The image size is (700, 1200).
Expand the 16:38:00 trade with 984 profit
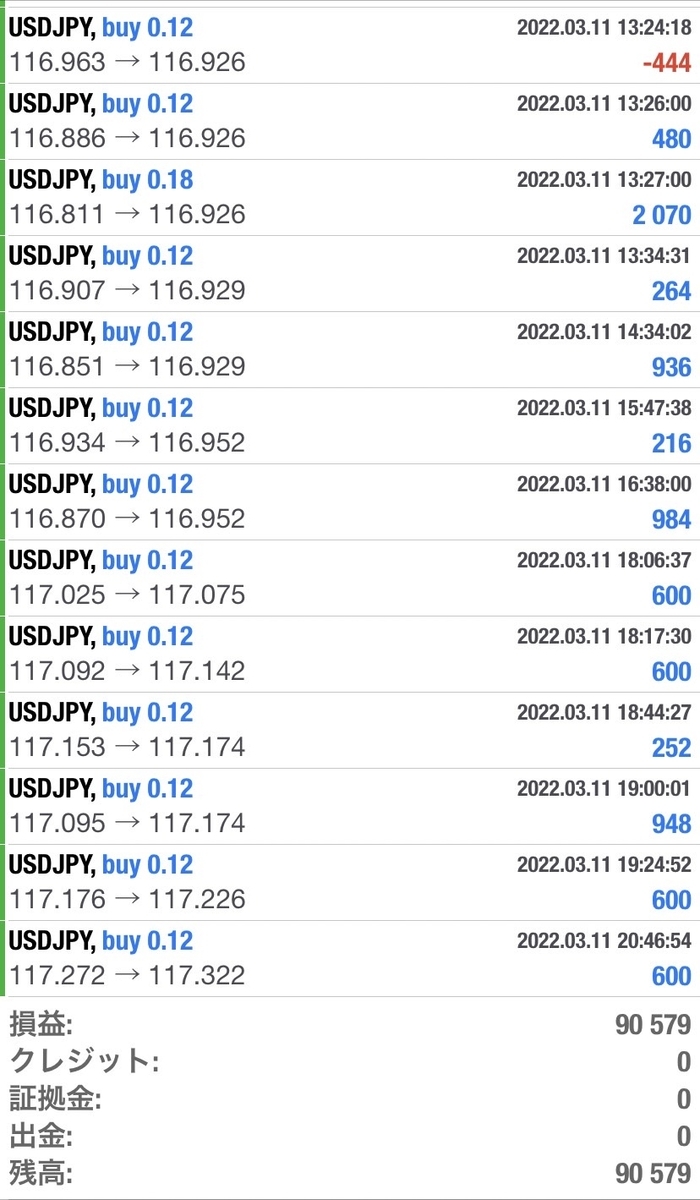point(350,502)
